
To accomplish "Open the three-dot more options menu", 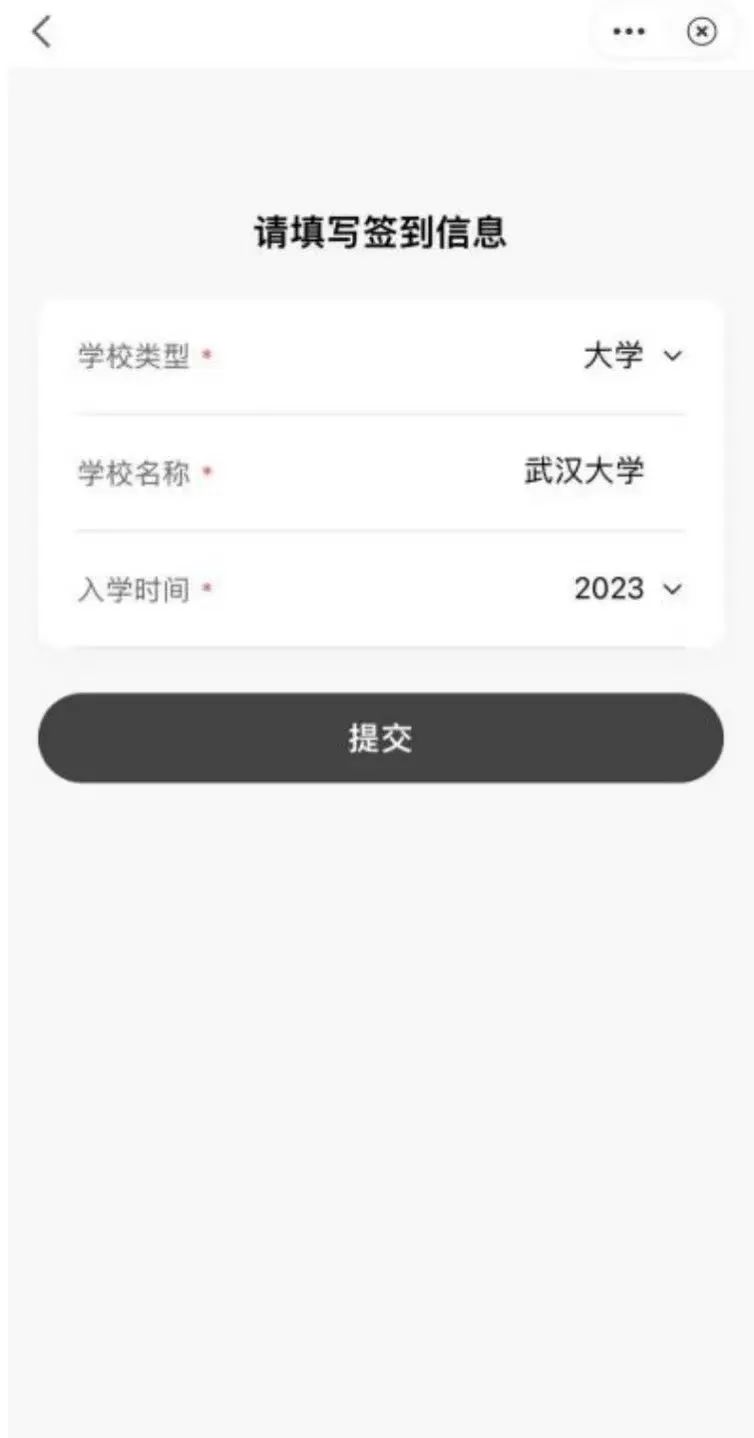I will [629, 31].
